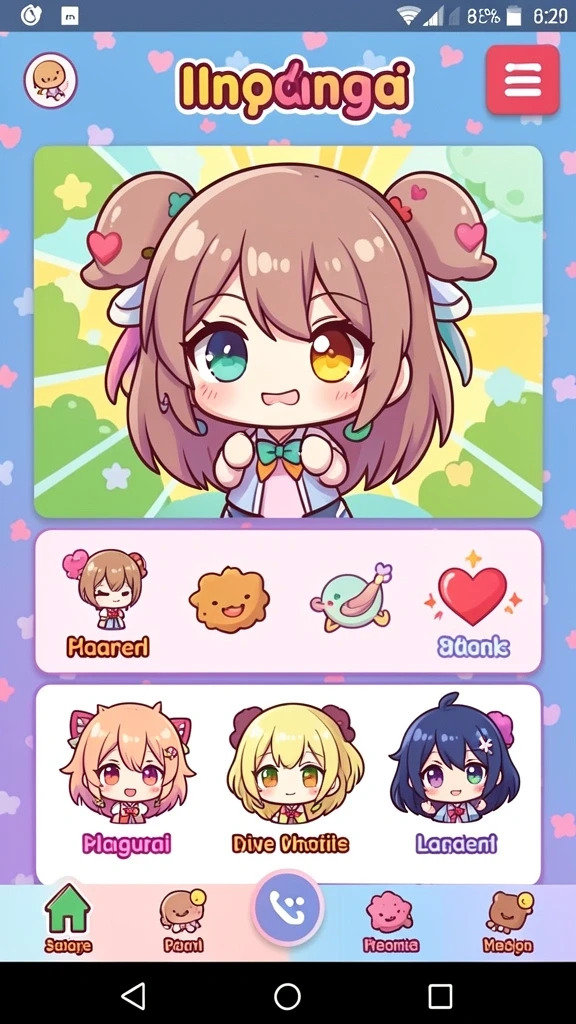The width and height of the screenshot is (576, 1024).
Task: Switch to the Paavi tab
Action: (x=182, y=920)
